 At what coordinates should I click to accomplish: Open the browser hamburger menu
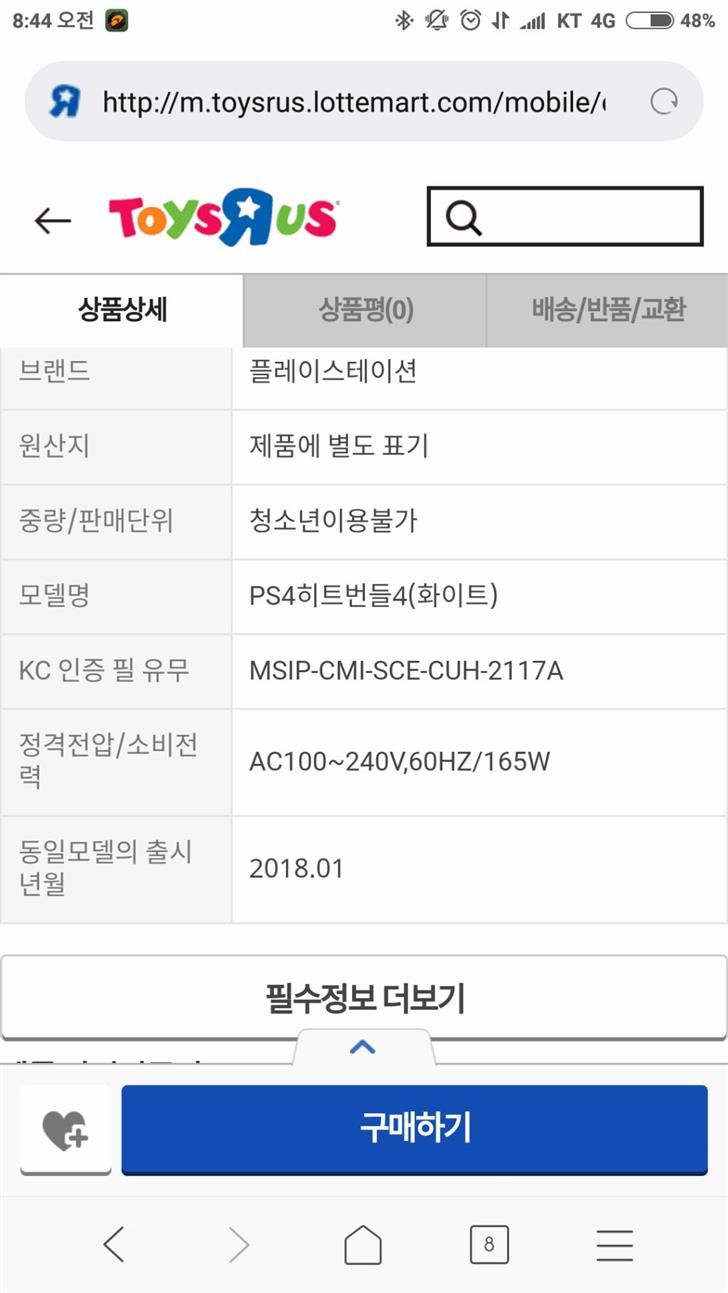615,1245
